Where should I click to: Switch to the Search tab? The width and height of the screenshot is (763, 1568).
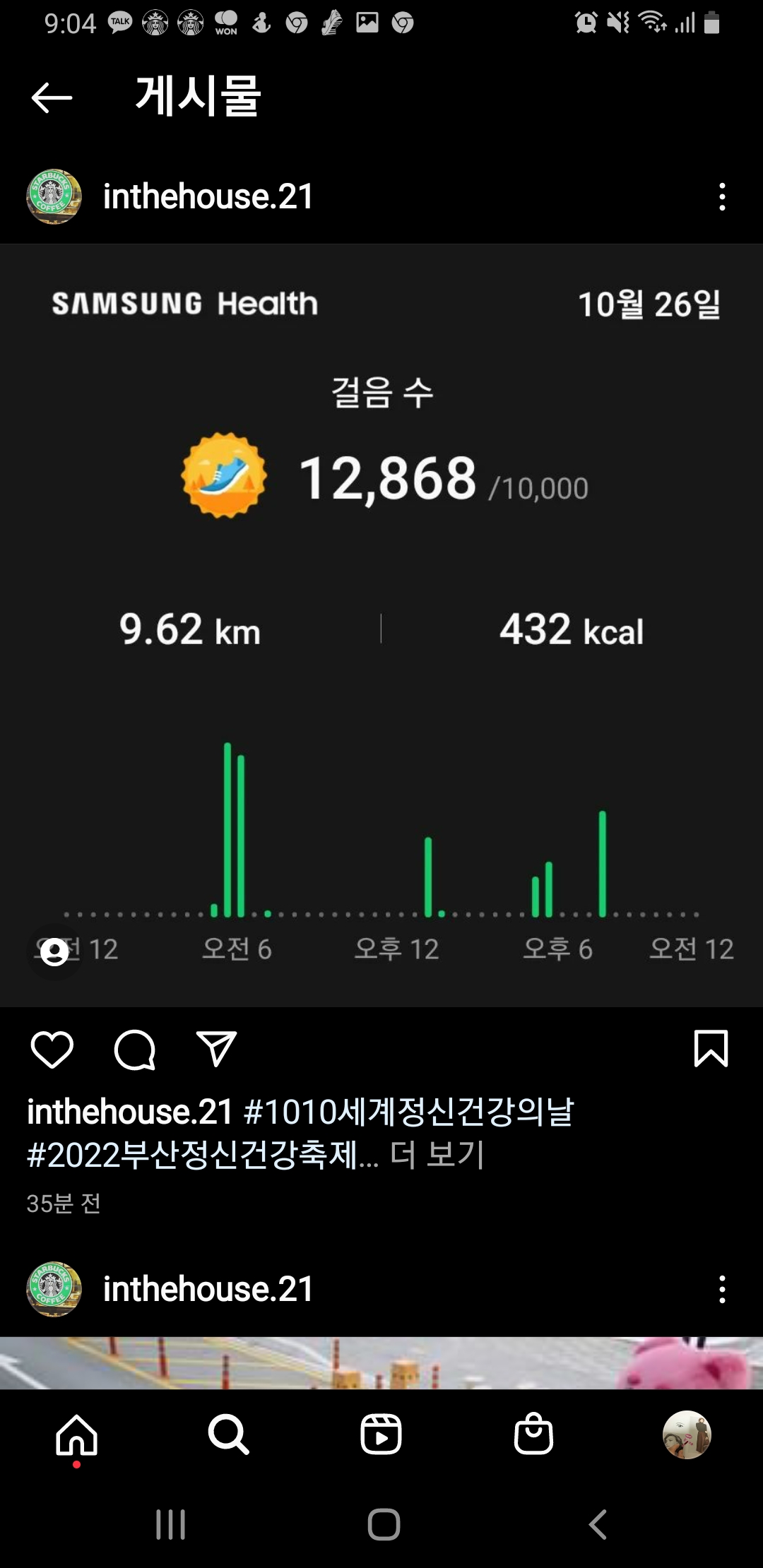point(228,1435)
